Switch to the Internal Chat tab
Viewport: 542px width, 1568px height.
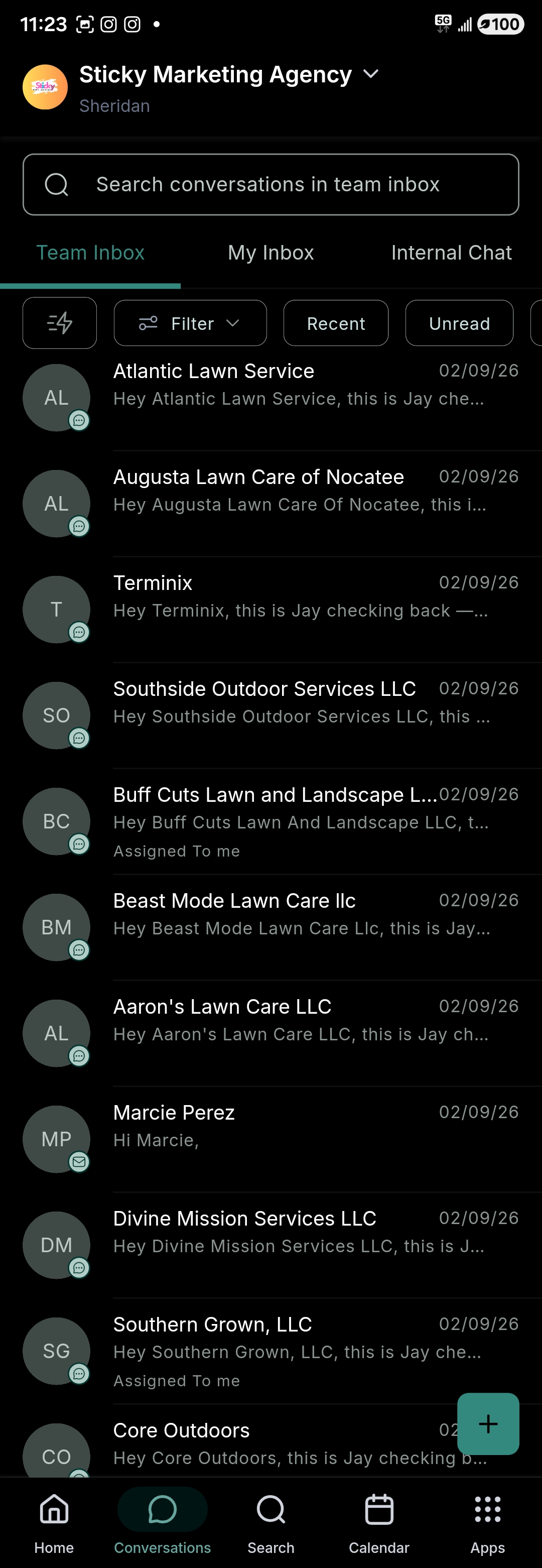tap(451, 253)
